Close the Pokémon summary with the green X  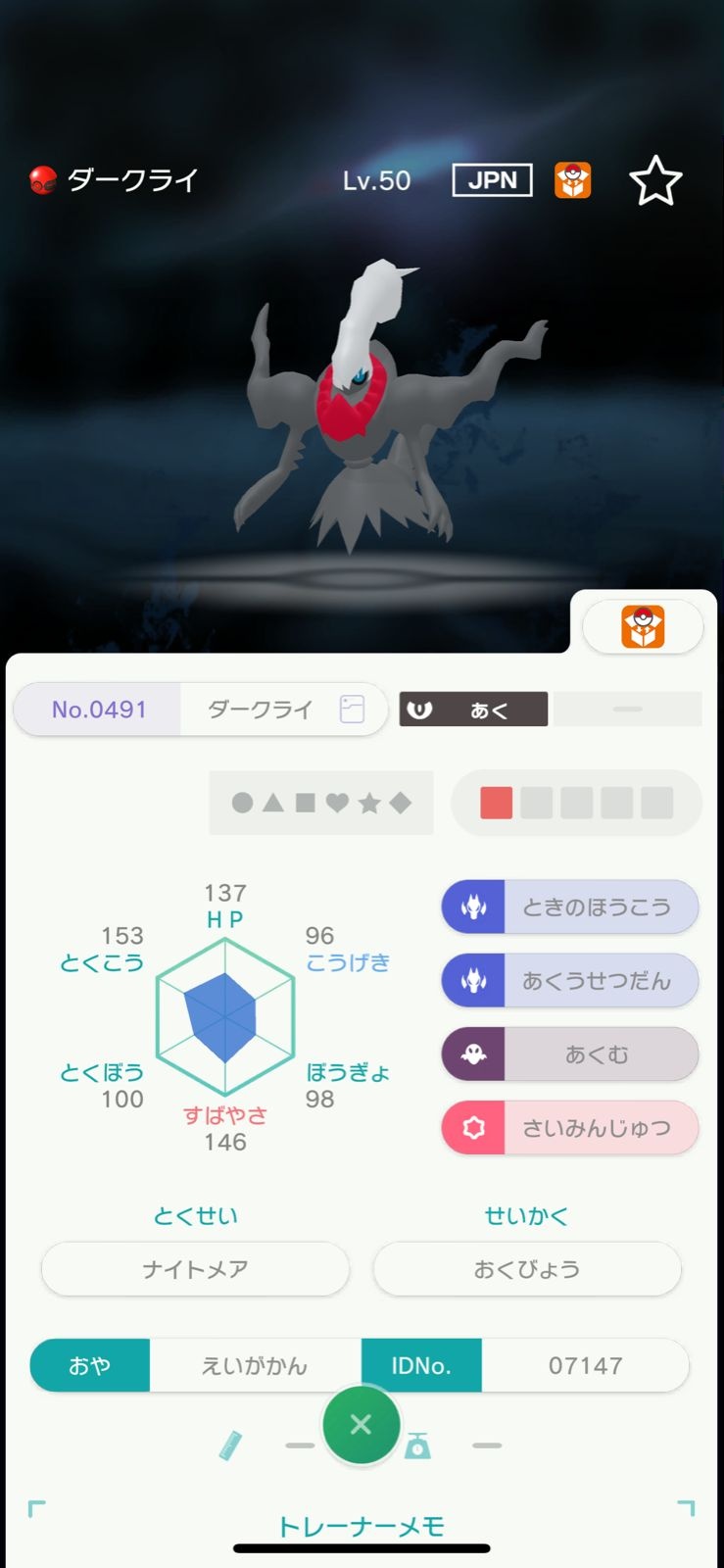[361, 1424]
